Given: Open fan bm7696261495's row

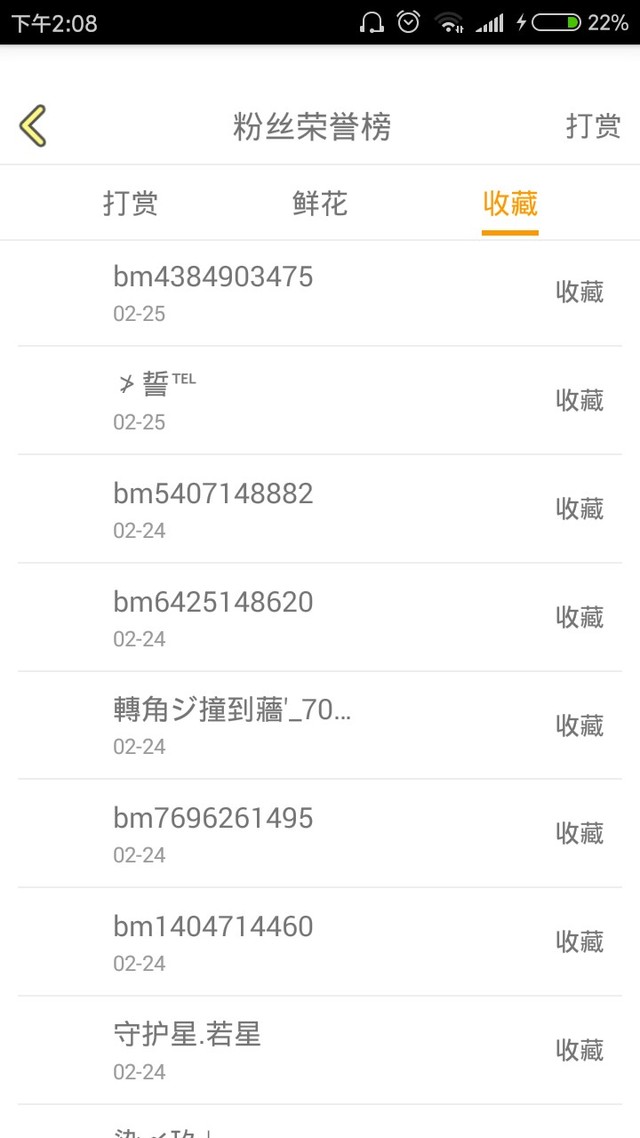Looking at the screenshot, I should [x=320, y=833].
